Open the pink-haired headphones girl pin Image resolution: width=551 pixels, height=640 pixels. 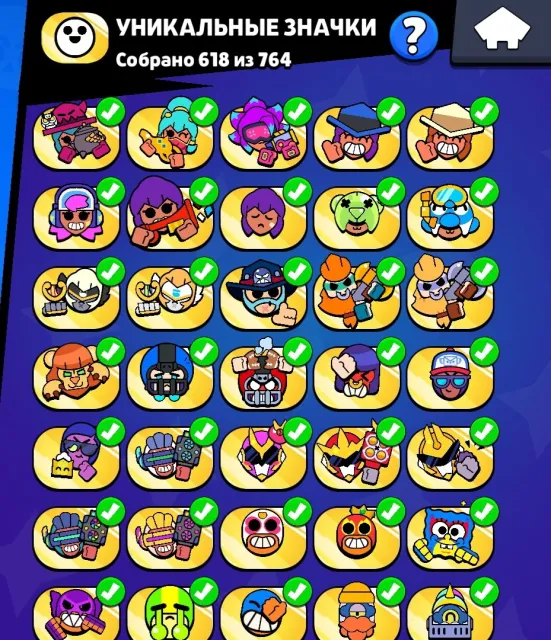[76, 216]
